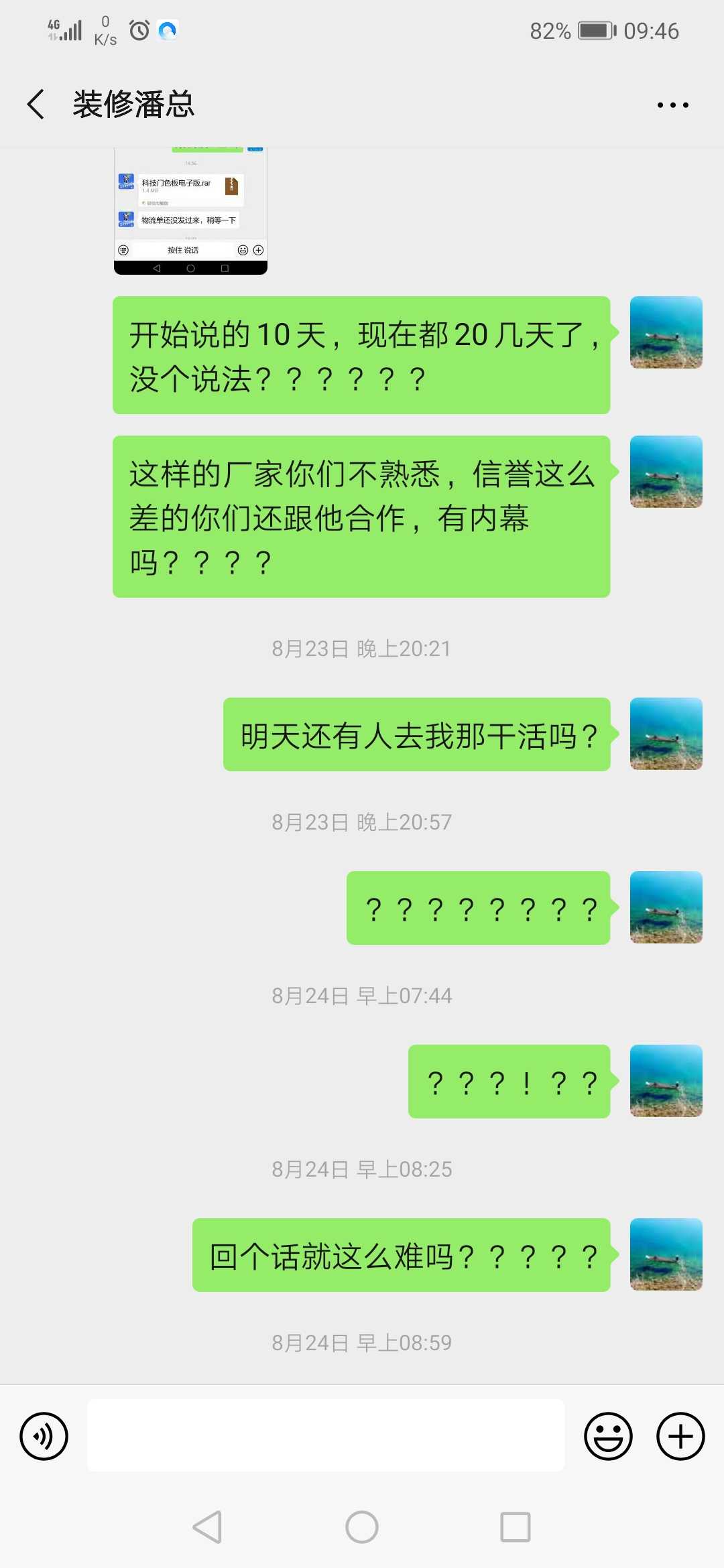Tap the system home button
The width and height of the screenshot is (724, 1568).
(362, 1527)
